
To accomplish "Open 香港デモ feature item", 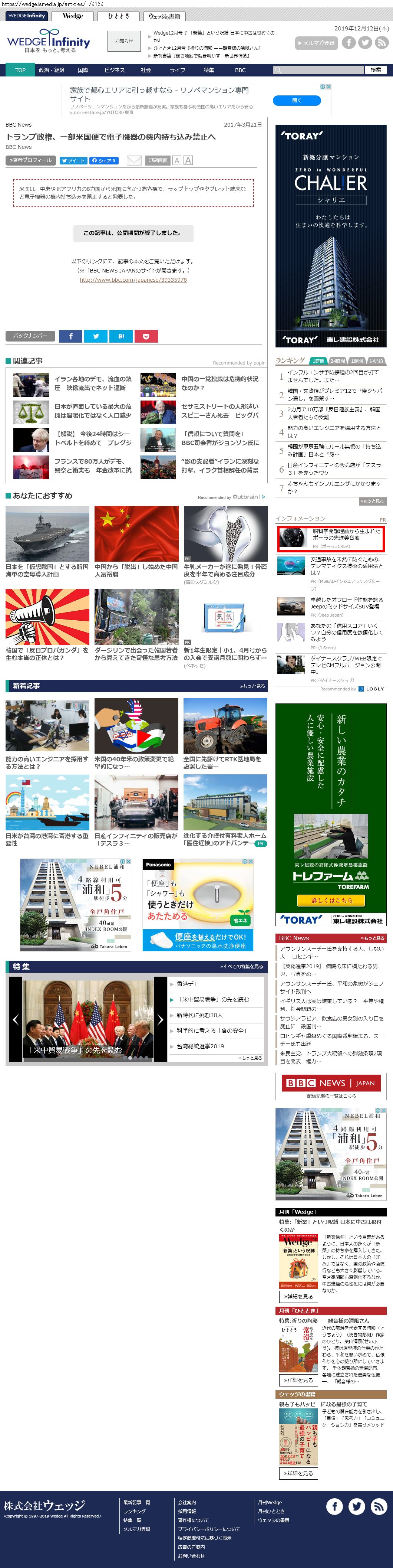I will 187,984.
